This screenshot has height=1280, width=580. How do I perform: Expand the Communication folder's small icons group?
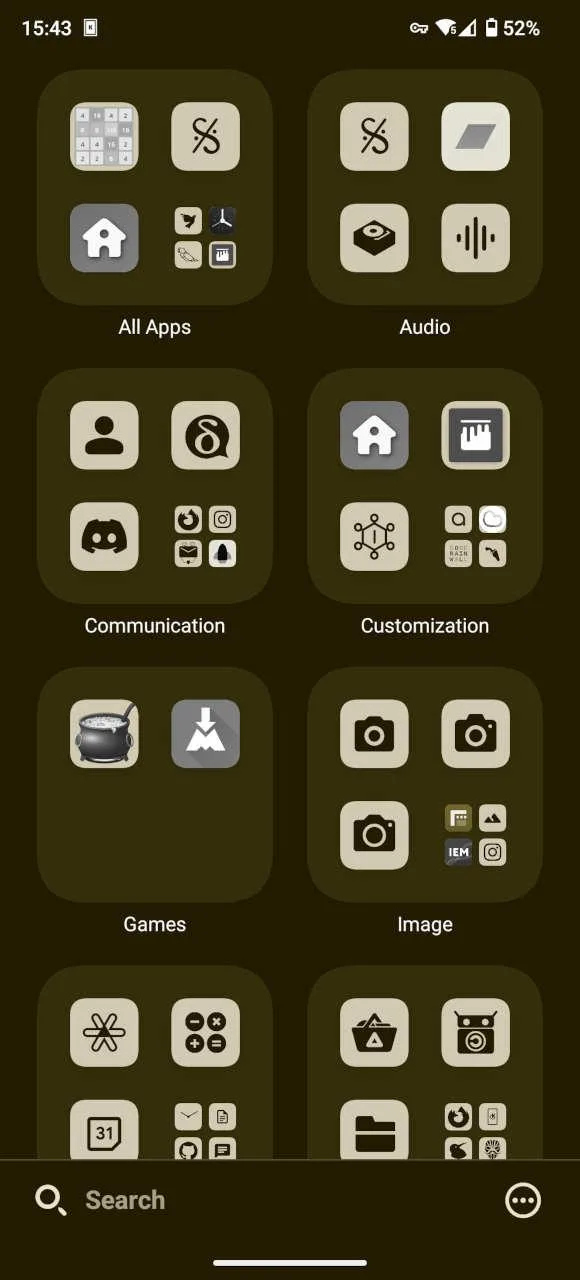tap(205, 537)
